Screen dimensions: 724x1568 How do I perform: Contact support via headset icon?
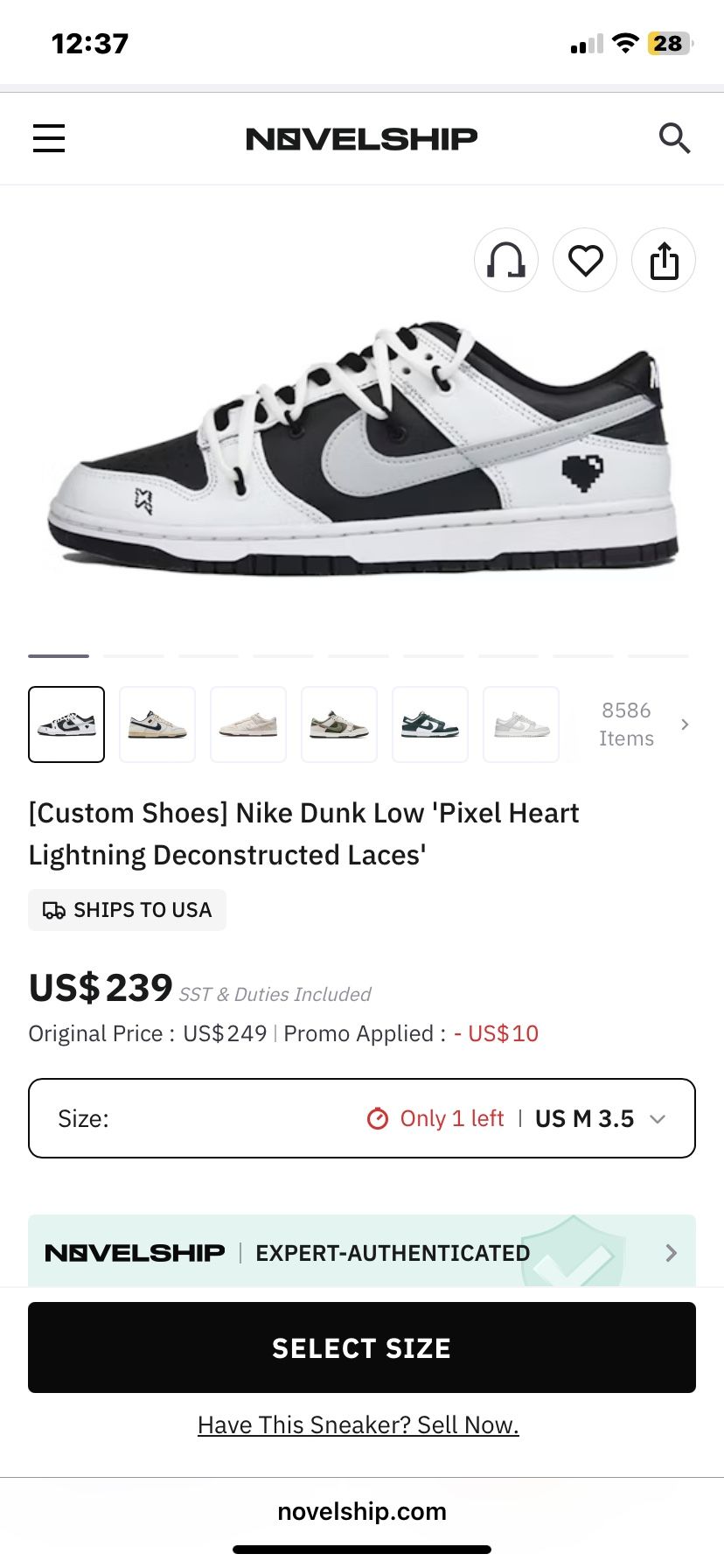(x=505, y=261)
